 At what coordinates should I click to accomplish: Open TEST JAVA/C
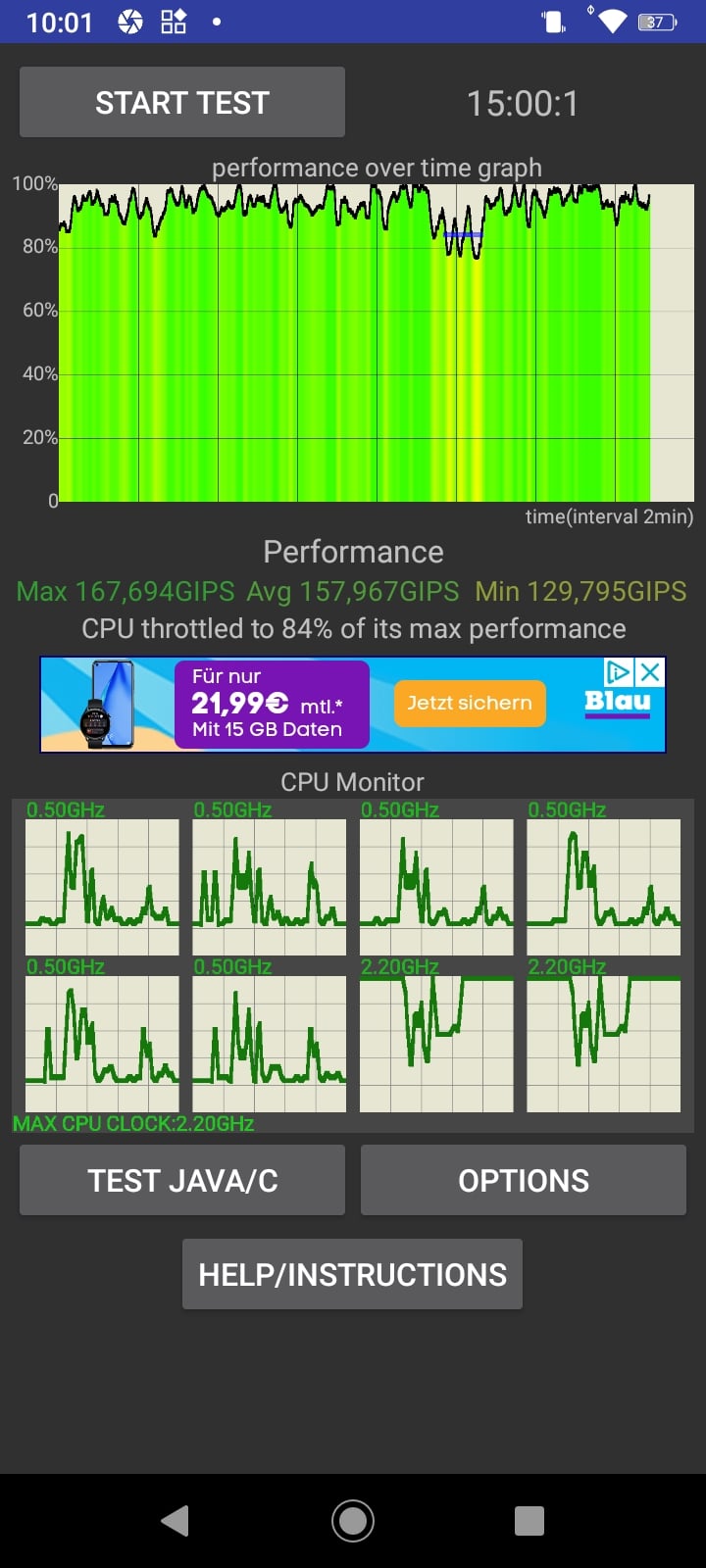[182, 1180]
